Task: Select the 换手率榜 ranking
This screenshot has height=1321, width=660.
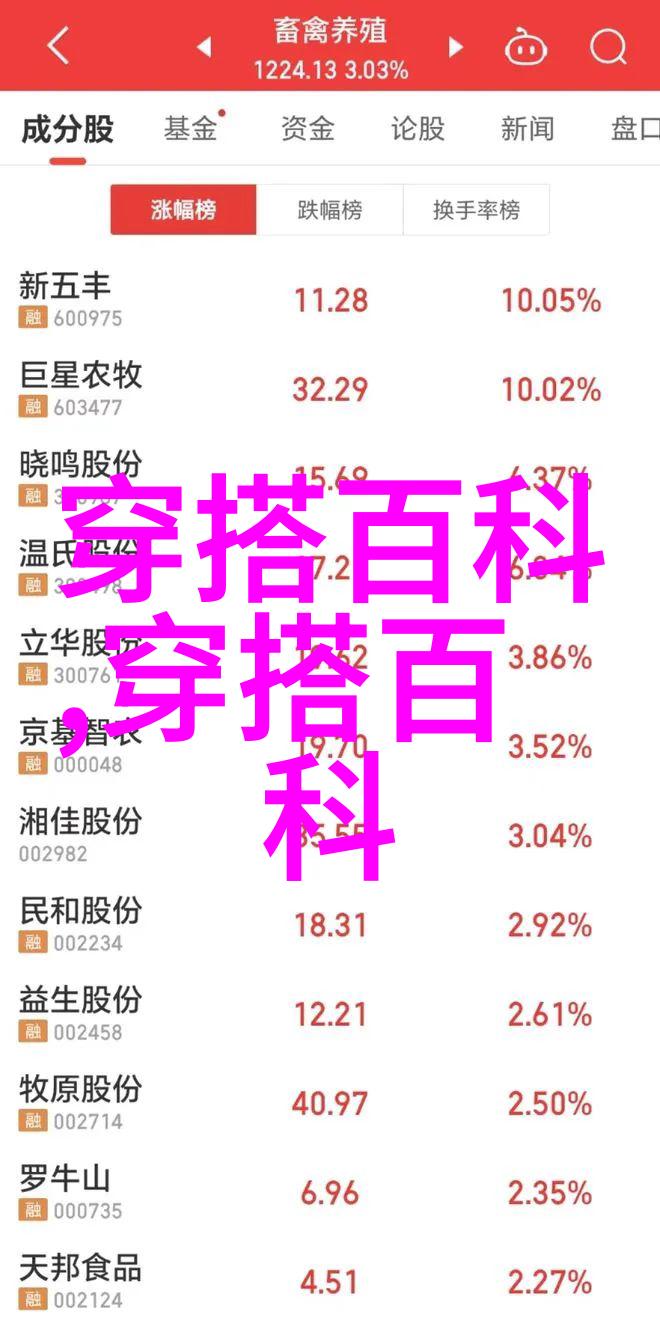Action: pos(475,210)
